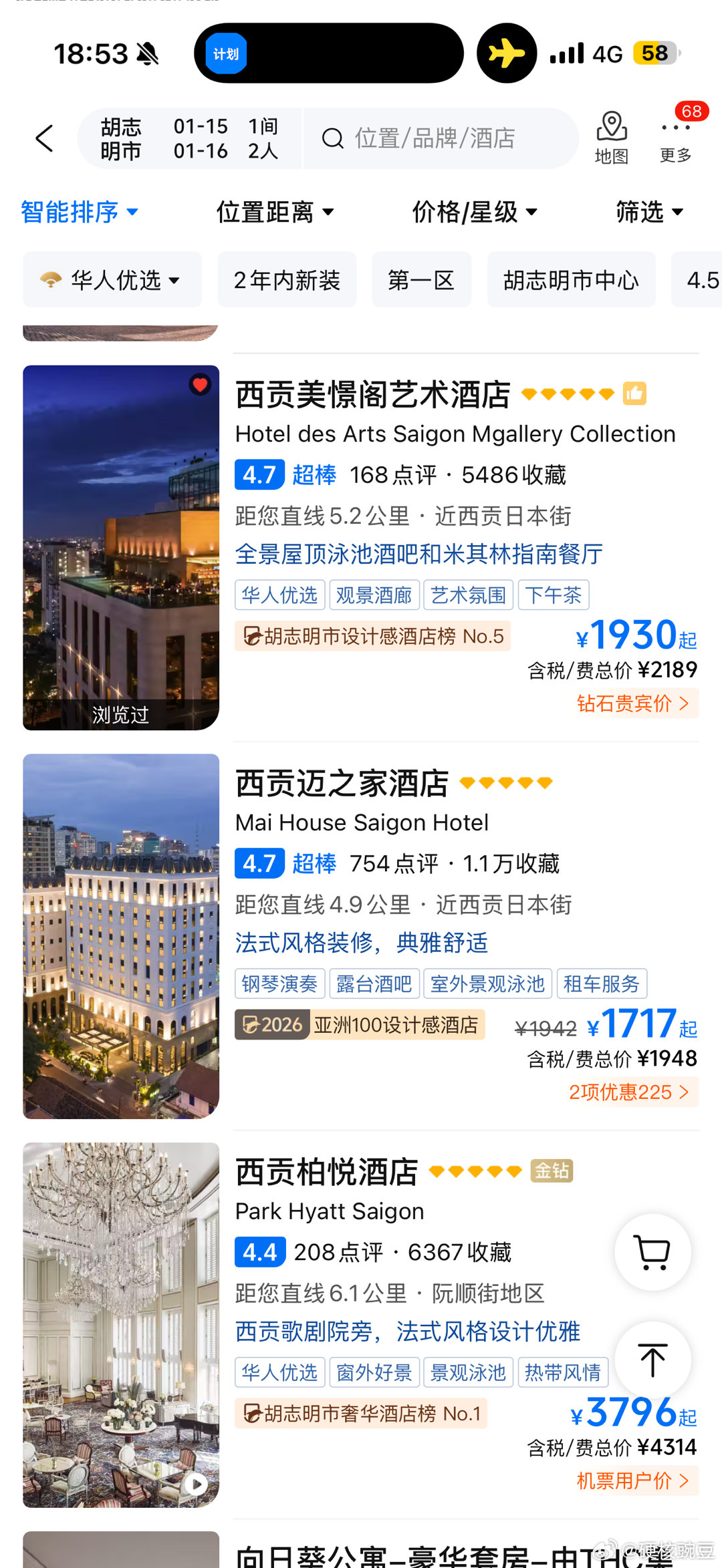Screen dimensions: 722x1568
Task: Toggle the 胡志明市中心 filter chip
Action: tap(571, 279)
